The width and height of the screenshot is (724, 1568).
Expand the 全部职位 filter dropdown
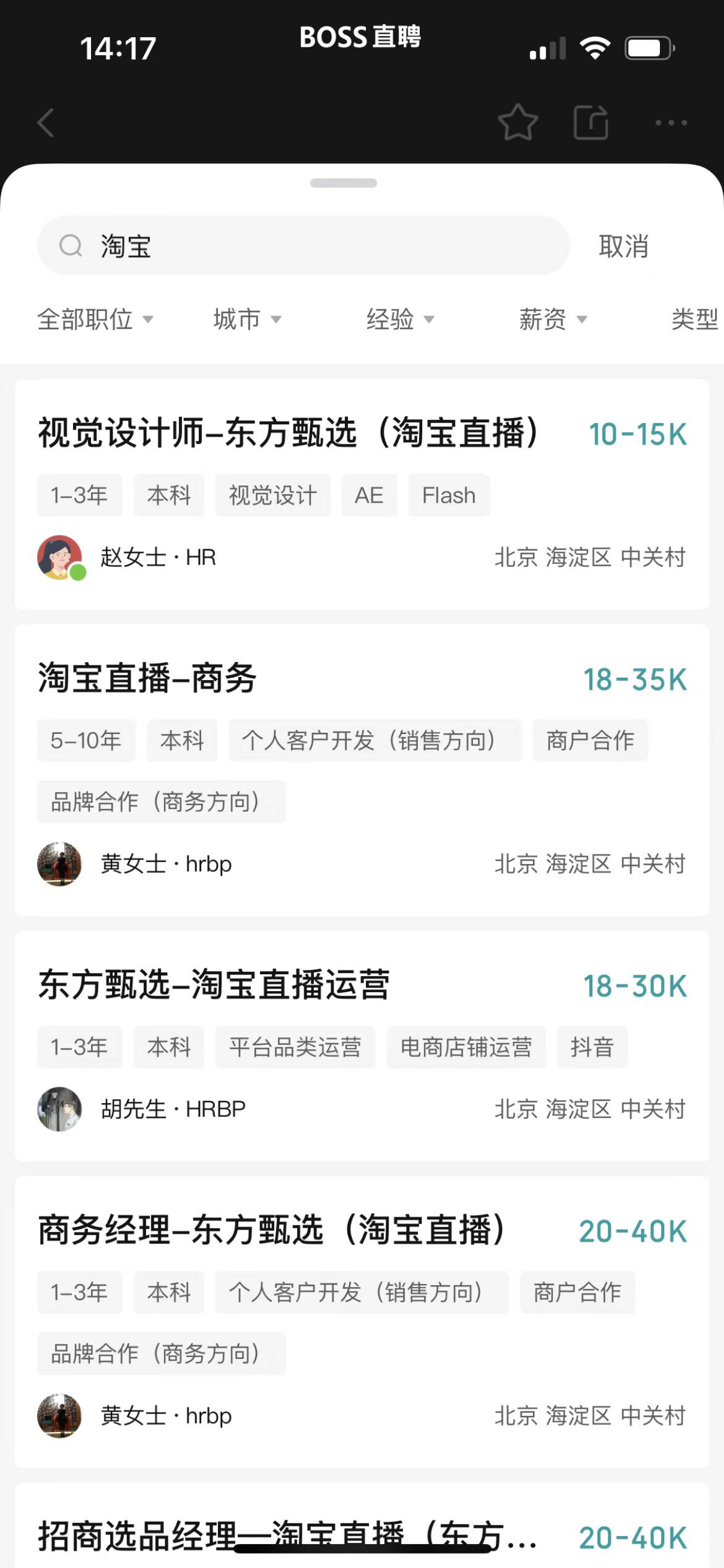point(95,319)
